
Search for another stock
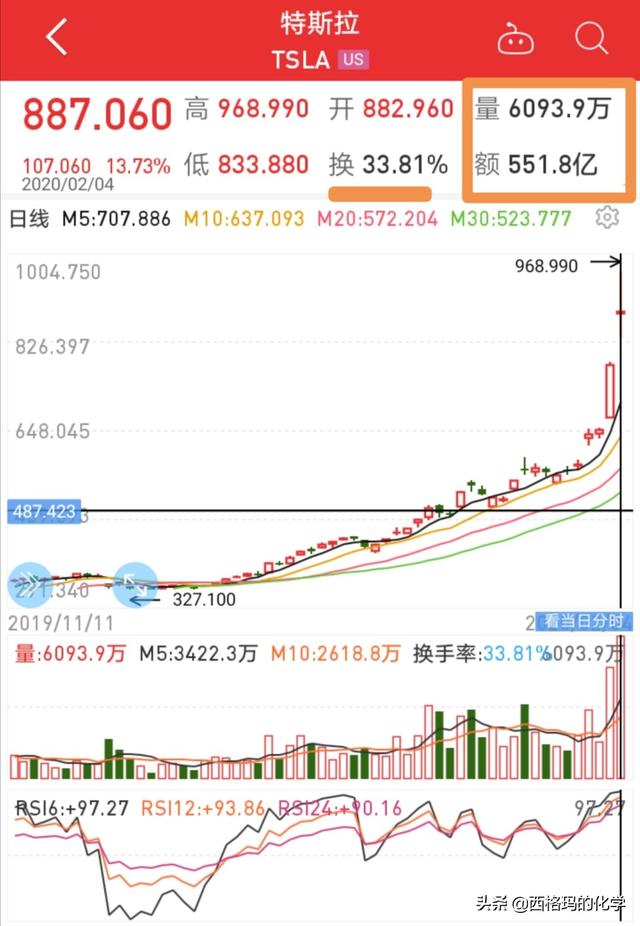tap(591, 39)
